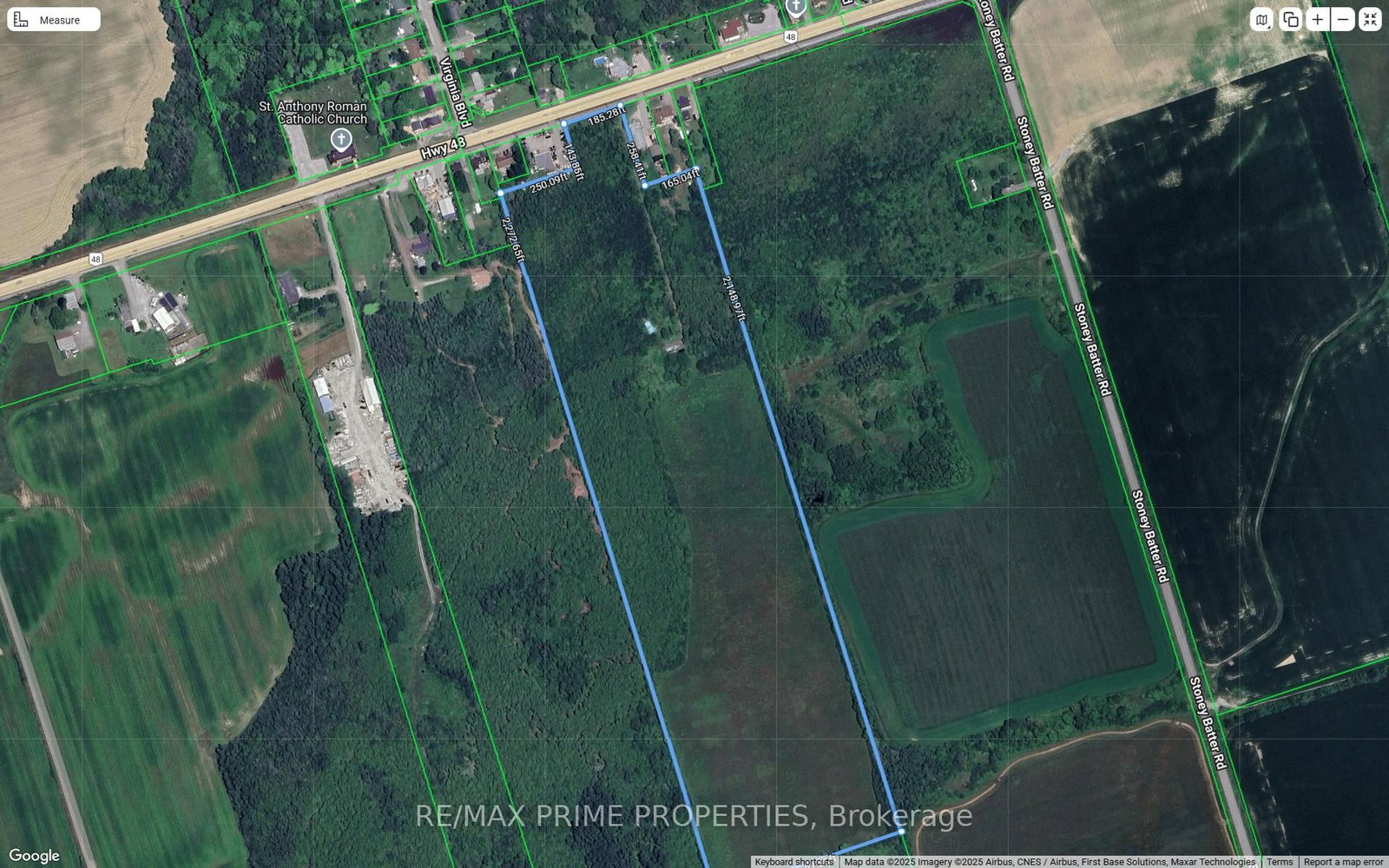
Task: Exit fullscreen map view
Action: (x=1370, y=19)
